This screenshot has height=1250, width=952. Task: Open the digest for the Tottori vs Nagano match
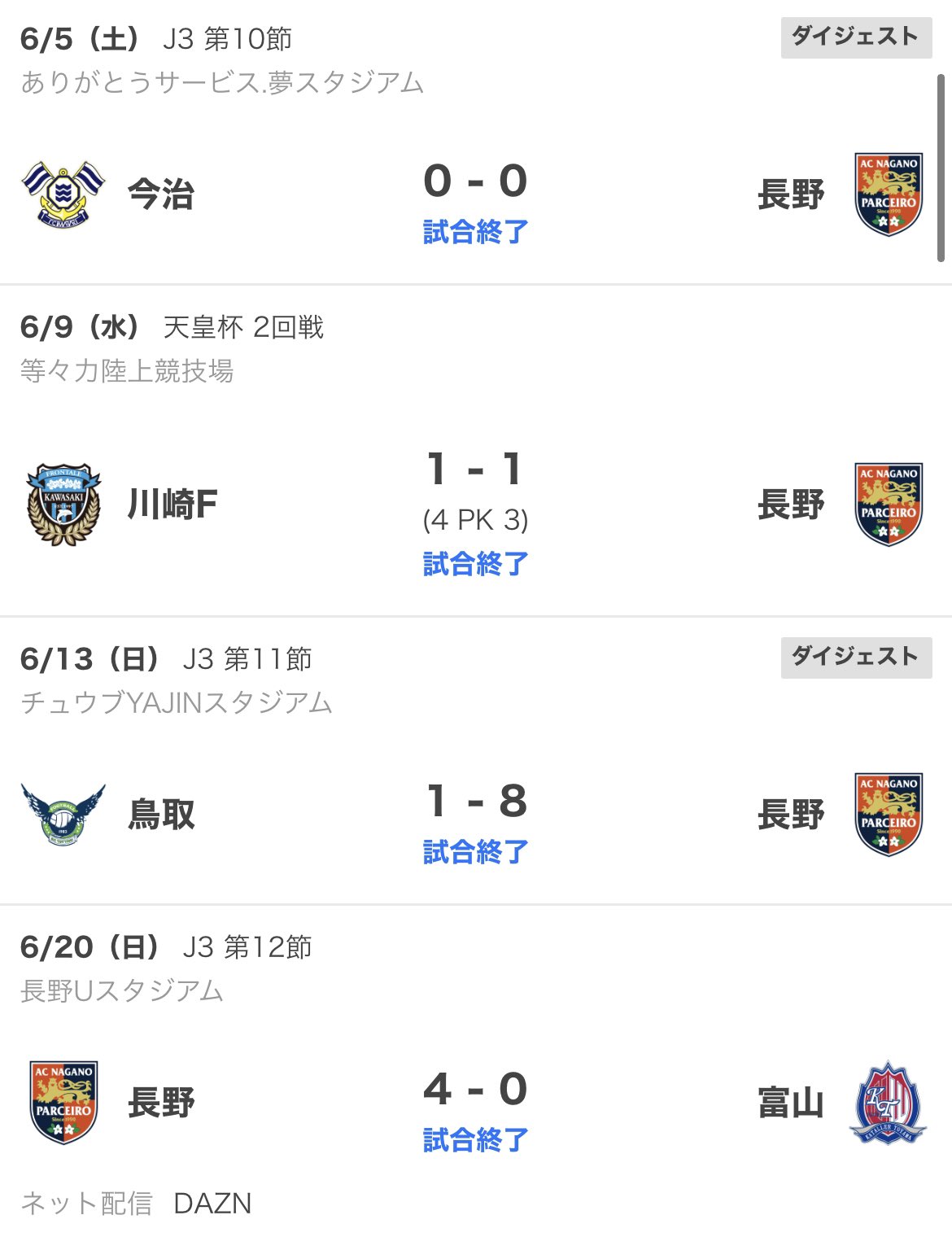[x=856, y=658]
